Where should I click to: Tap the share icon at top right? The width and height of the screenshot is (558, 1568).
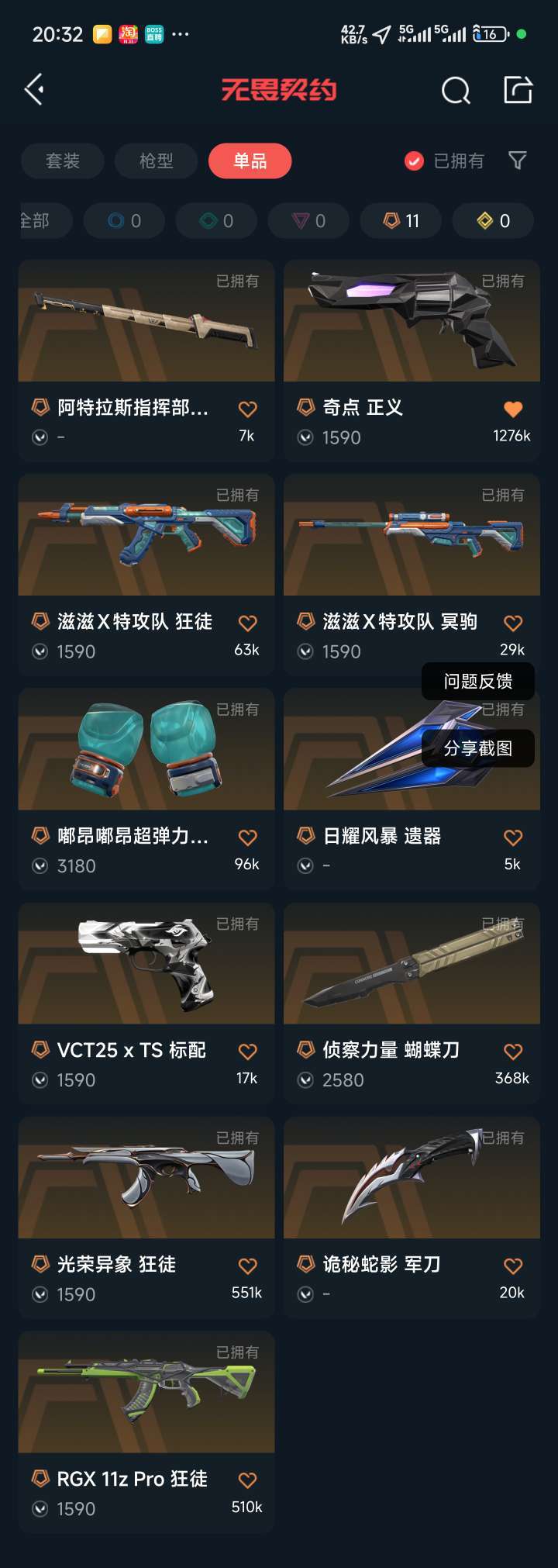click(x=518, y=90)
